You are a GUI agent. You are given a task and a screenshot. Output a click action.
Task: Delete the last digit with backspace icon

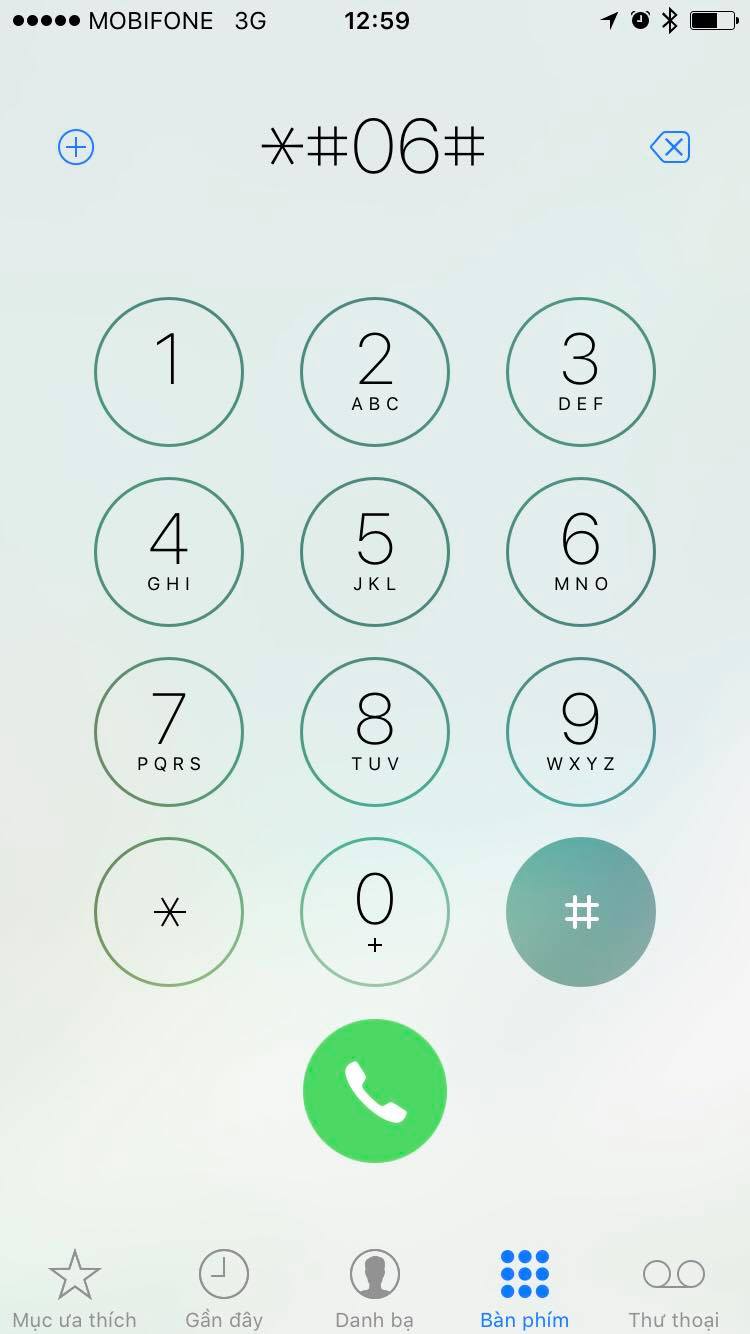(670, 148)
